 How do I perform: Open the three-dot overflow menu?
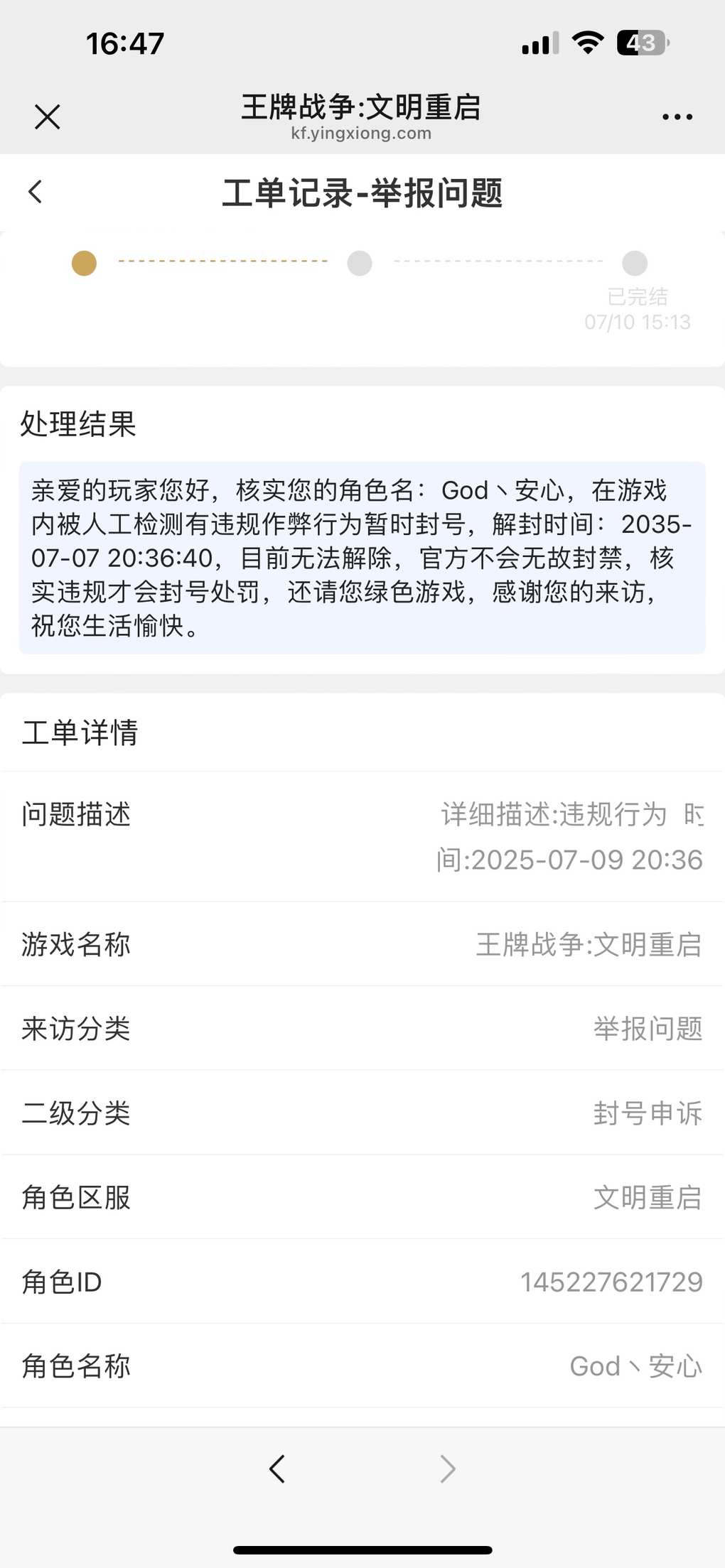coord(677,117)
